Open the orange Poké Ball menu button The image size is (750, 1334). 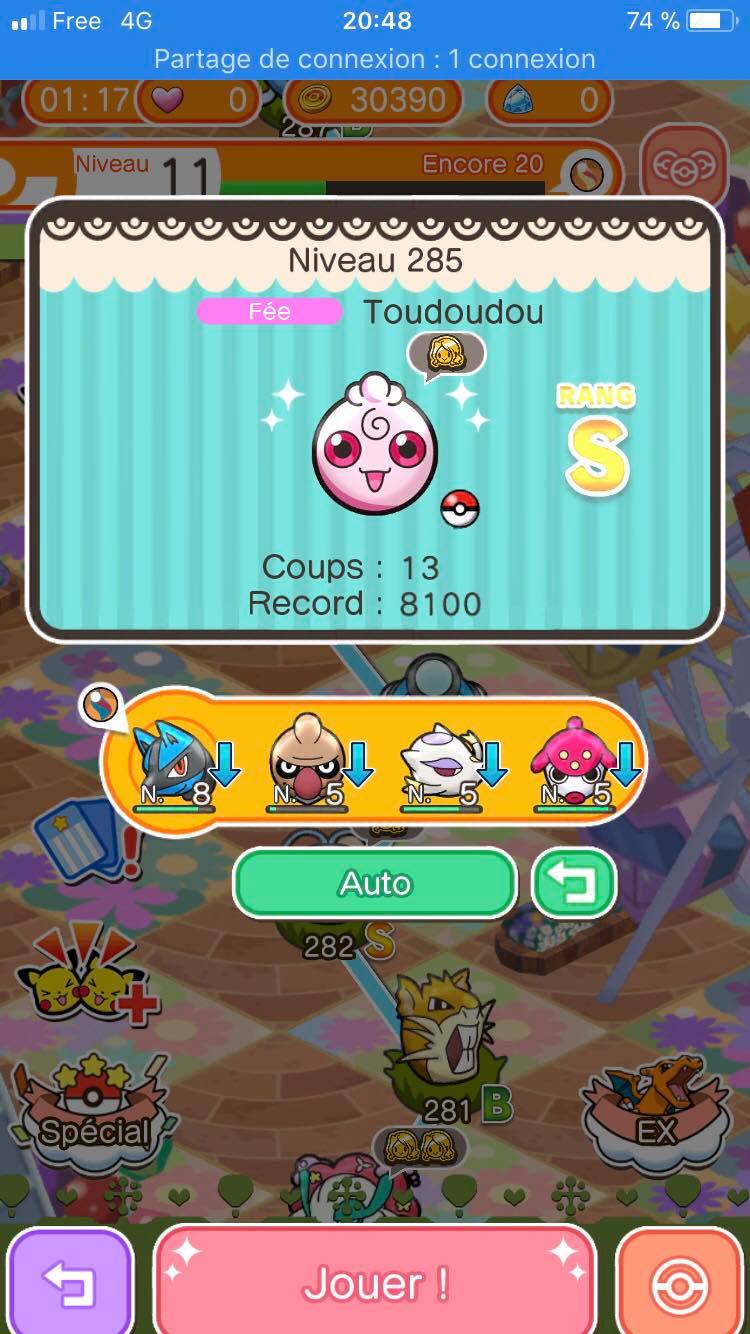(680, 1284)
